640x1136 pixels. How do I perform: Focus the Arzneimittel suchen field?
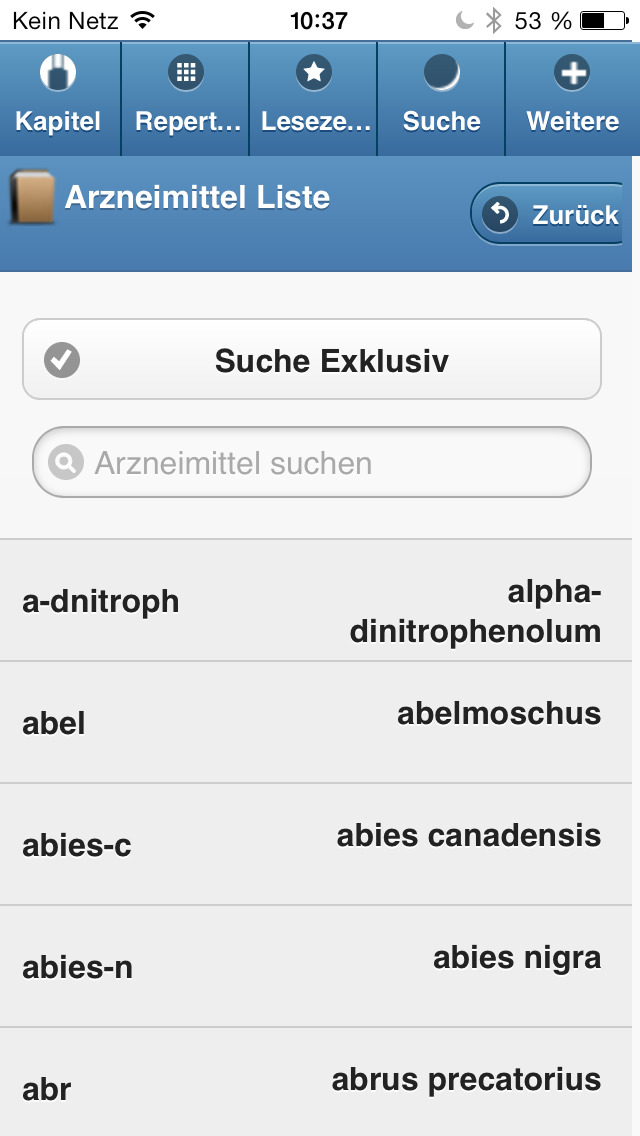(x=312, y=462)
